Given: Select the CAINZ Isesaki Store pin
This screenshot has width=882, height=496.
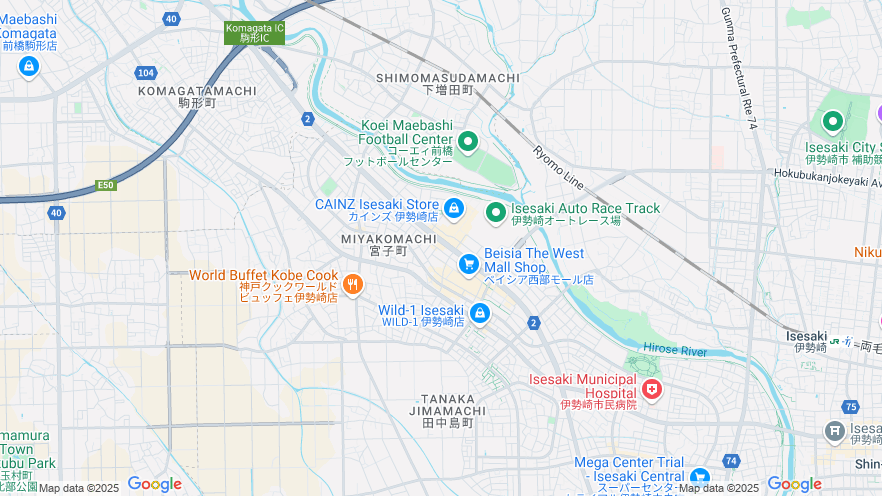Looking at the screenshot, I should click(454, 208).
